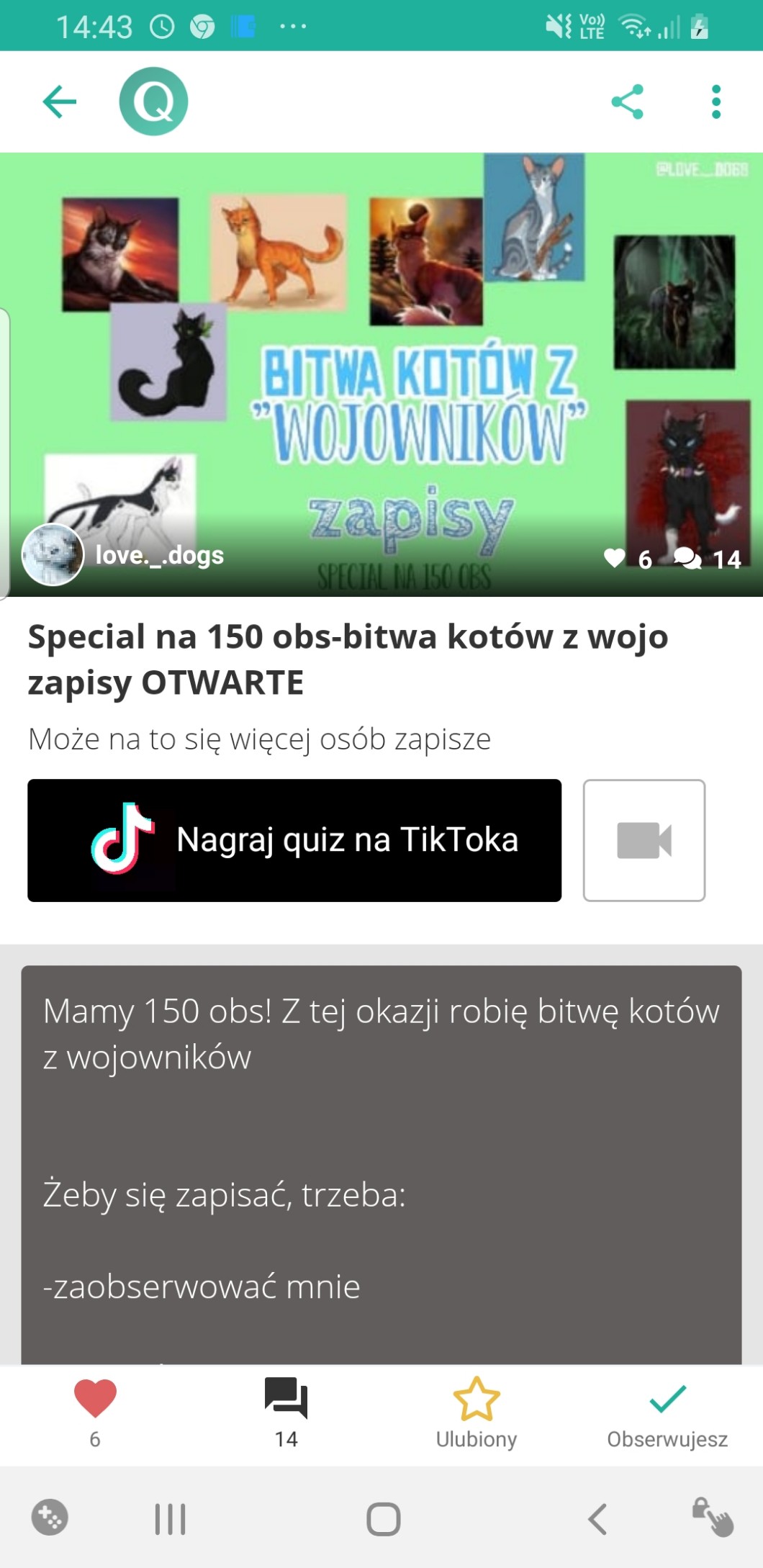Viewport: 763px width, 1568px height.
Task: Tap Nagraj quiz na TikToka button
Action: pos(294,840)
